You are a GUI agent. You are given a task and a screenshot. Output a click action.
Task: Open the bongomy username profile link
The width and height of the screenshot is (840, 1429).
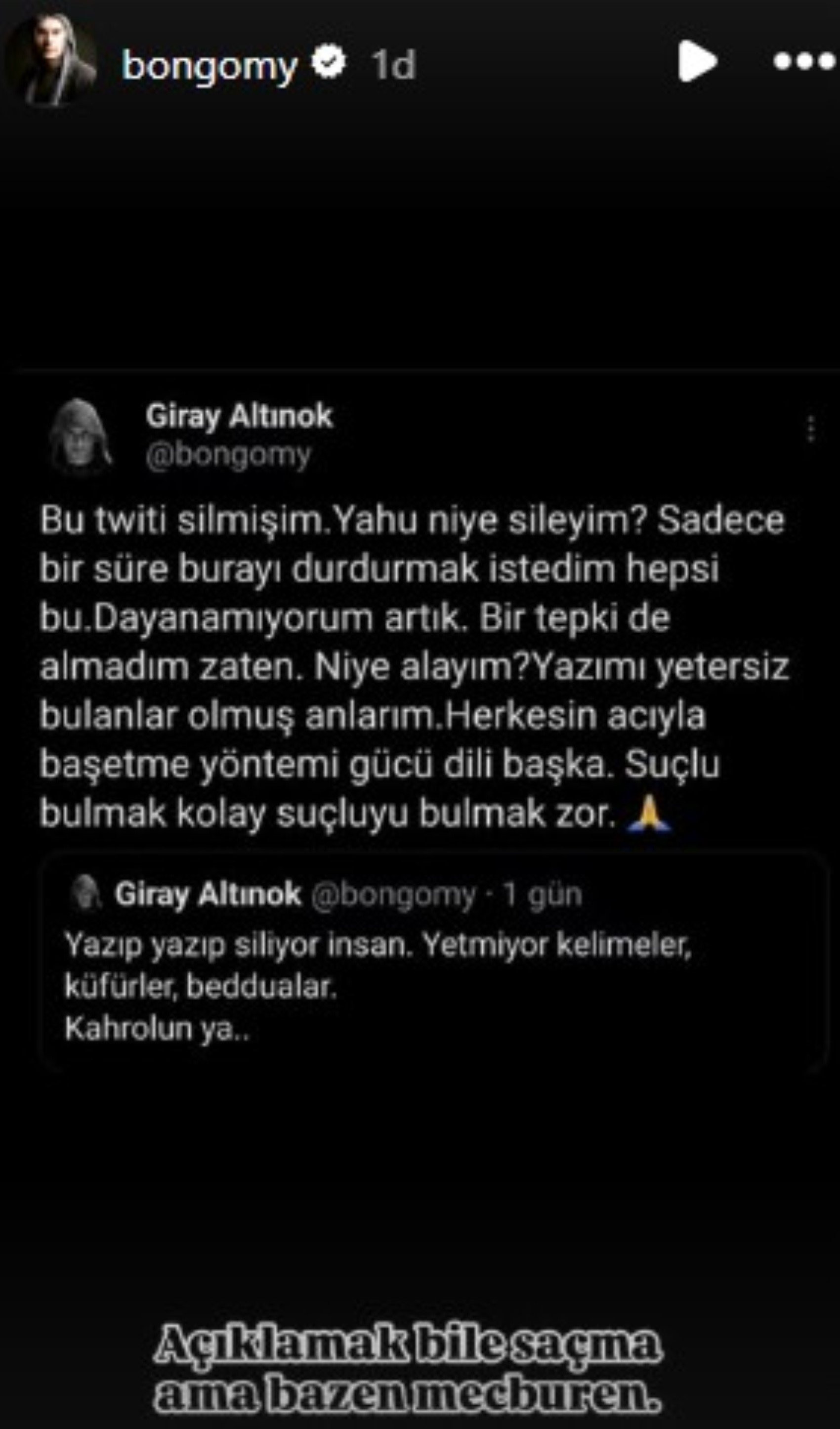pyautogui.click(x=209, y=65)
